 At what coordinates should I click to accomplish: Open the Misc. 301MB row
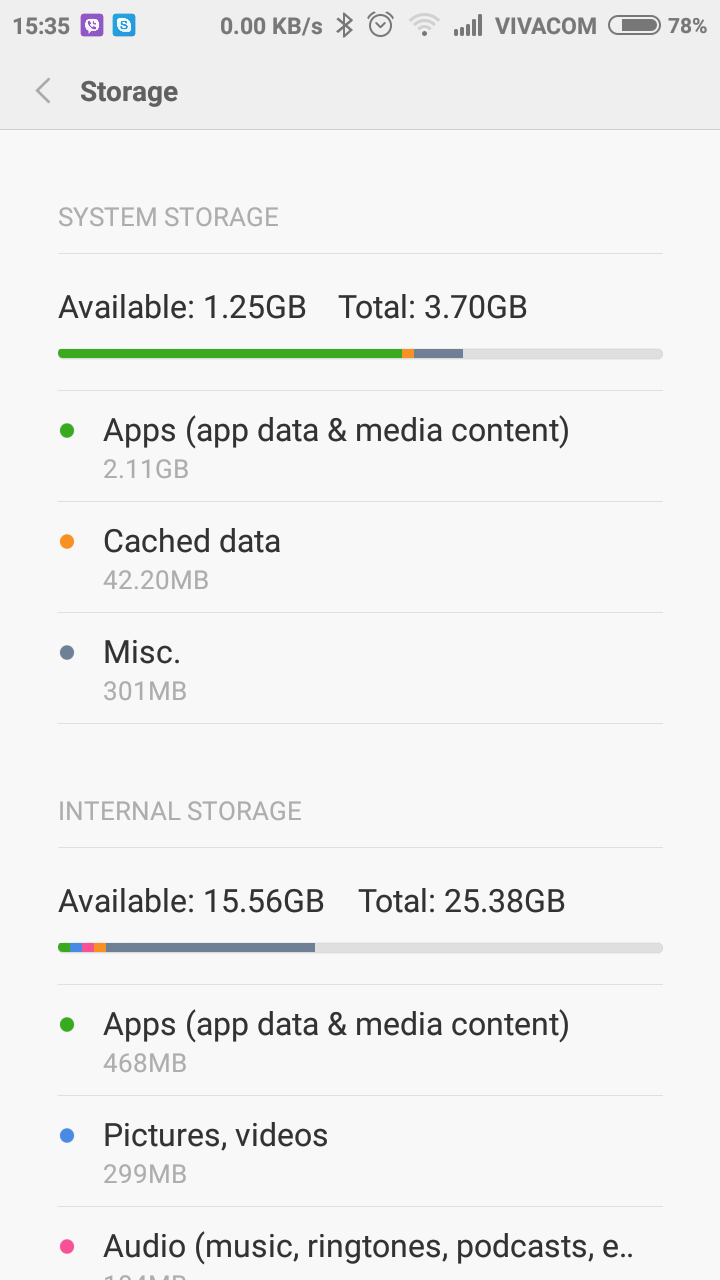click(360, 668)
